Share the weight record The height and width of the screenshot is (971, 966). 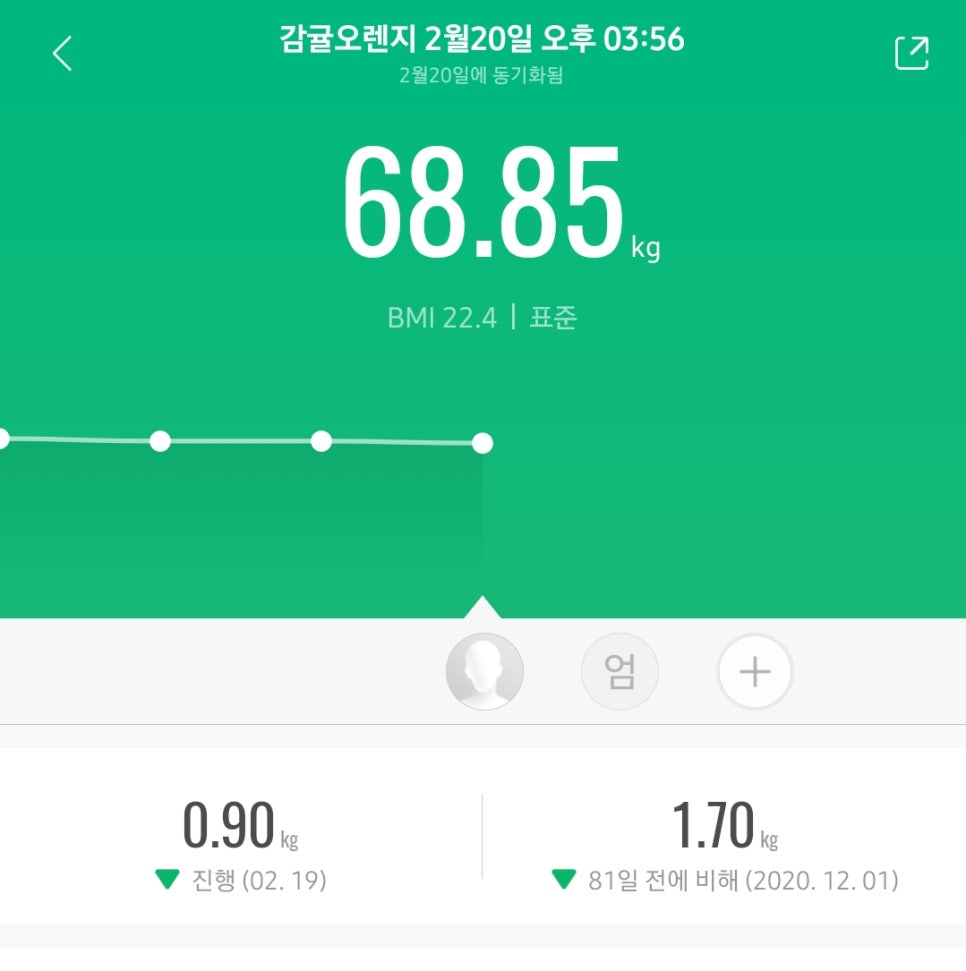[911, 53]
